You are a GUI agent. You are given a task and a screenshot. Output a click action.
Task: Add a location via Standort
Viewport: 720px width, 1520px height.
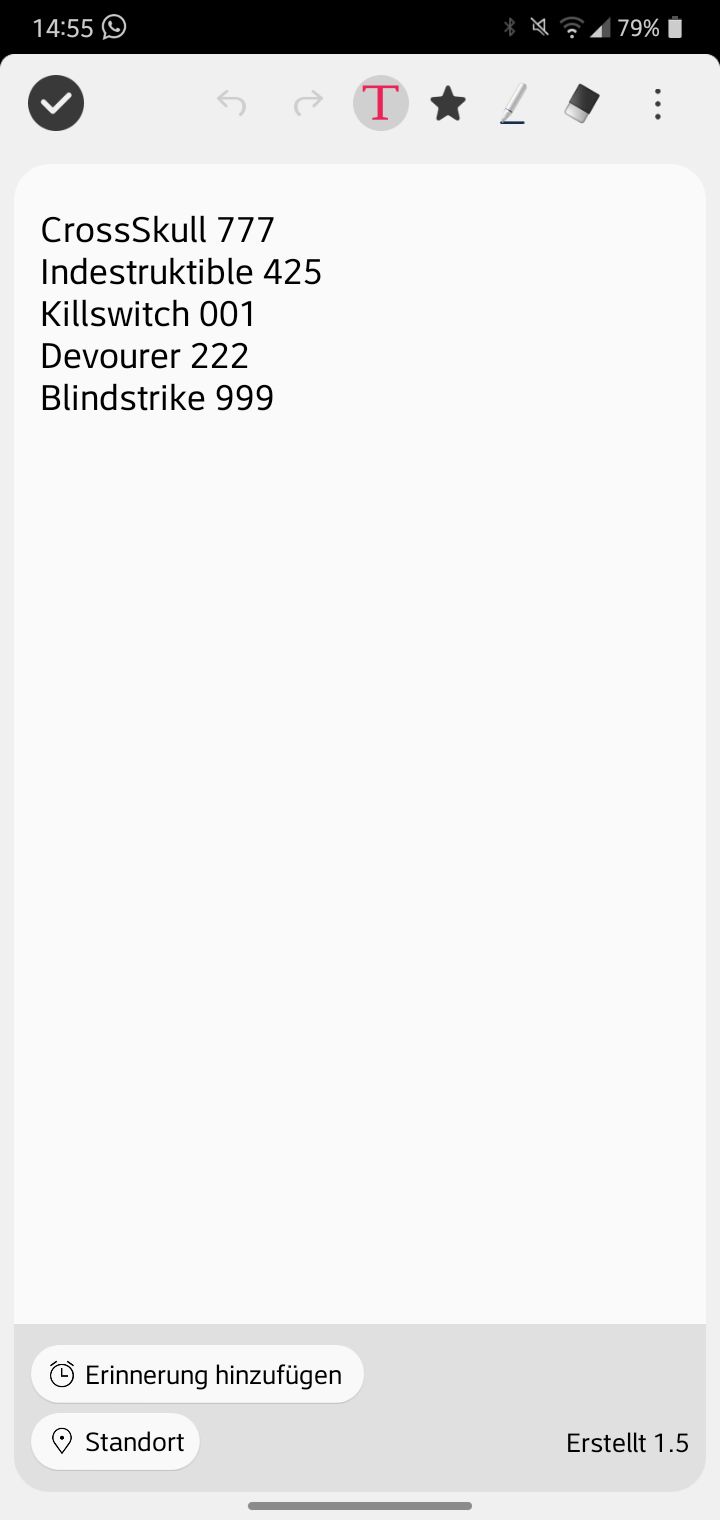(x=116, y=1442)
